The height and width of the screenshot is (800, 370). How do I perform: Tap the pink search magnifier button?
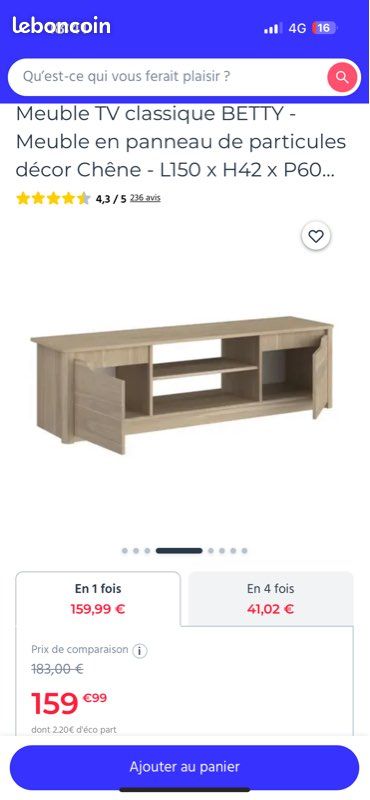[342, 78]
